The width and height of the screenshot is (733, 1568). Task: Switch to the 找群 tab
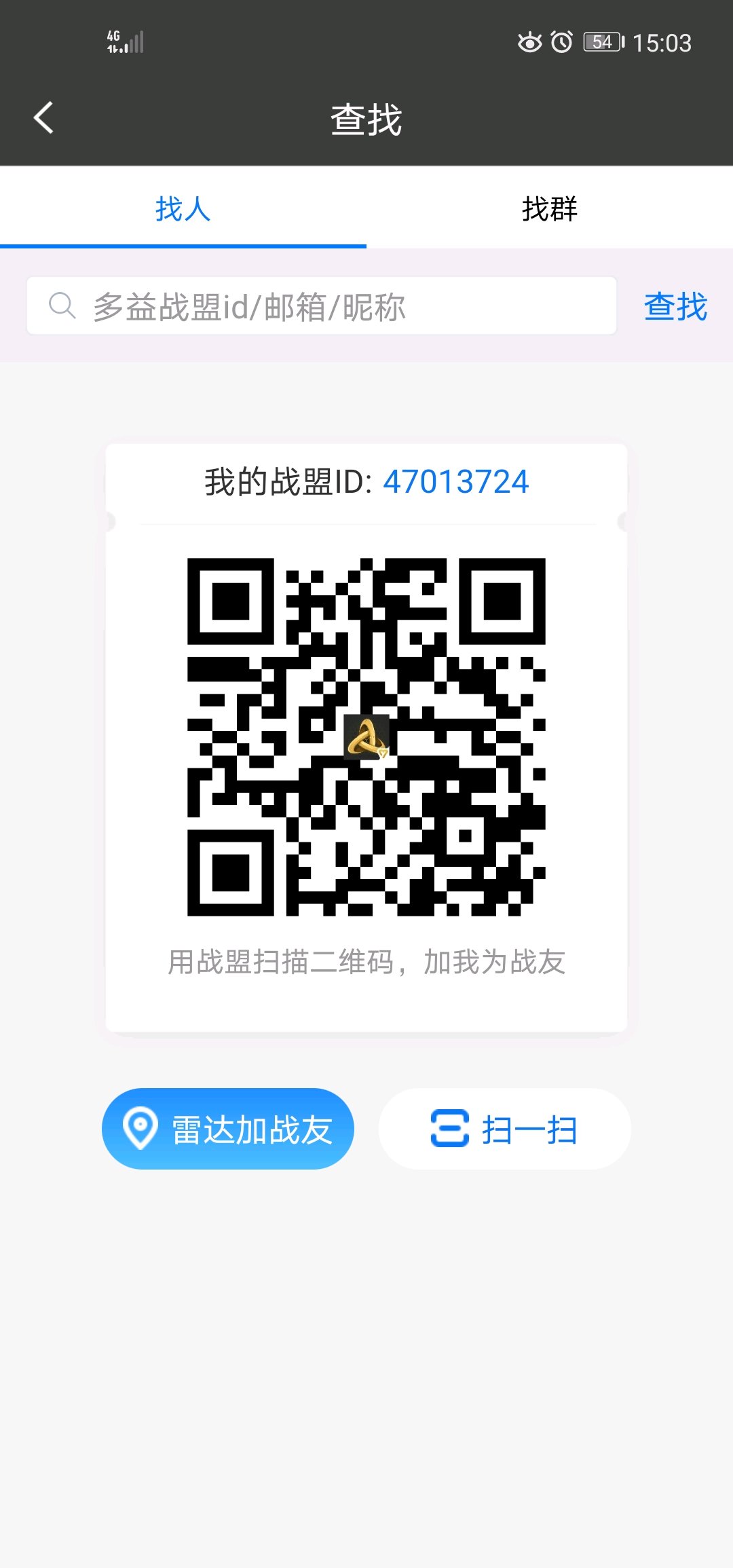click(x=550, y=208)
